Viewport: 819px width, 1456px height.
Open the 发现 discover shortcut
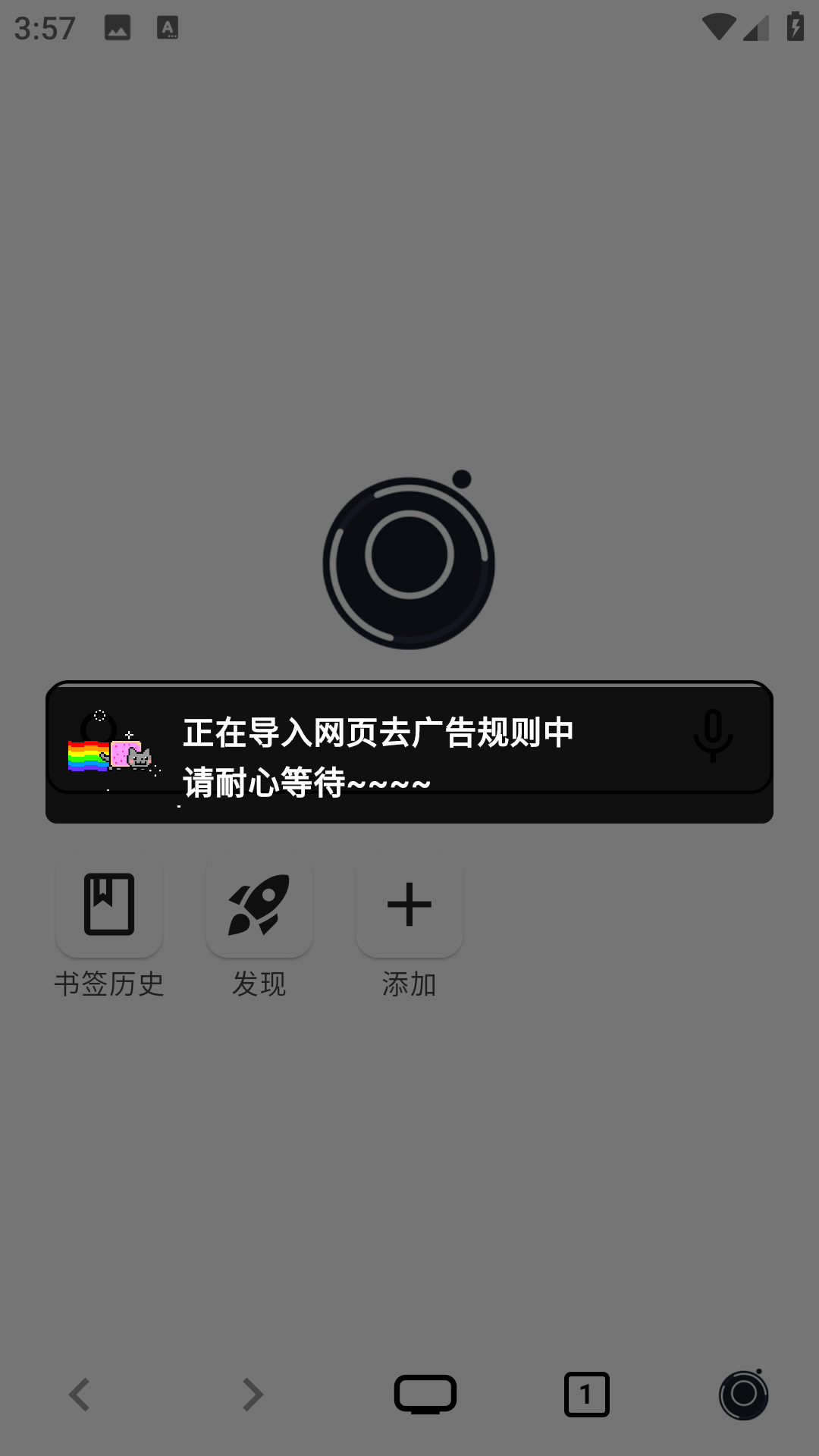(x=259, y=905)
